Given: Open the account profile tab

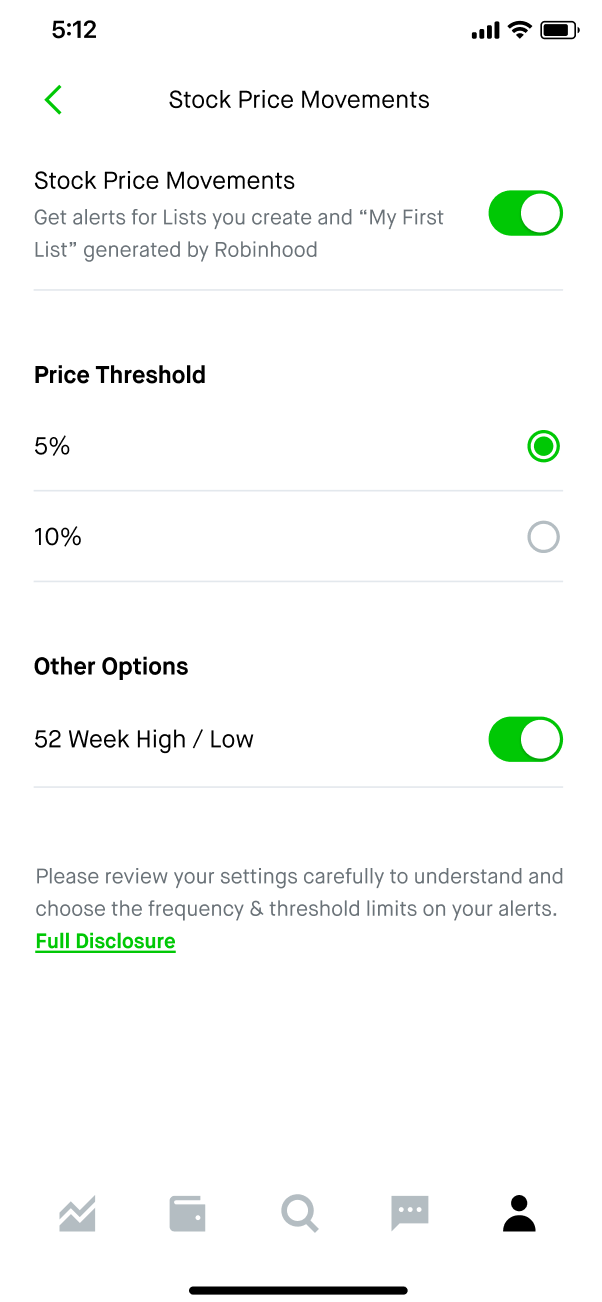Looking at the screenshot, I should [520, 1214].
